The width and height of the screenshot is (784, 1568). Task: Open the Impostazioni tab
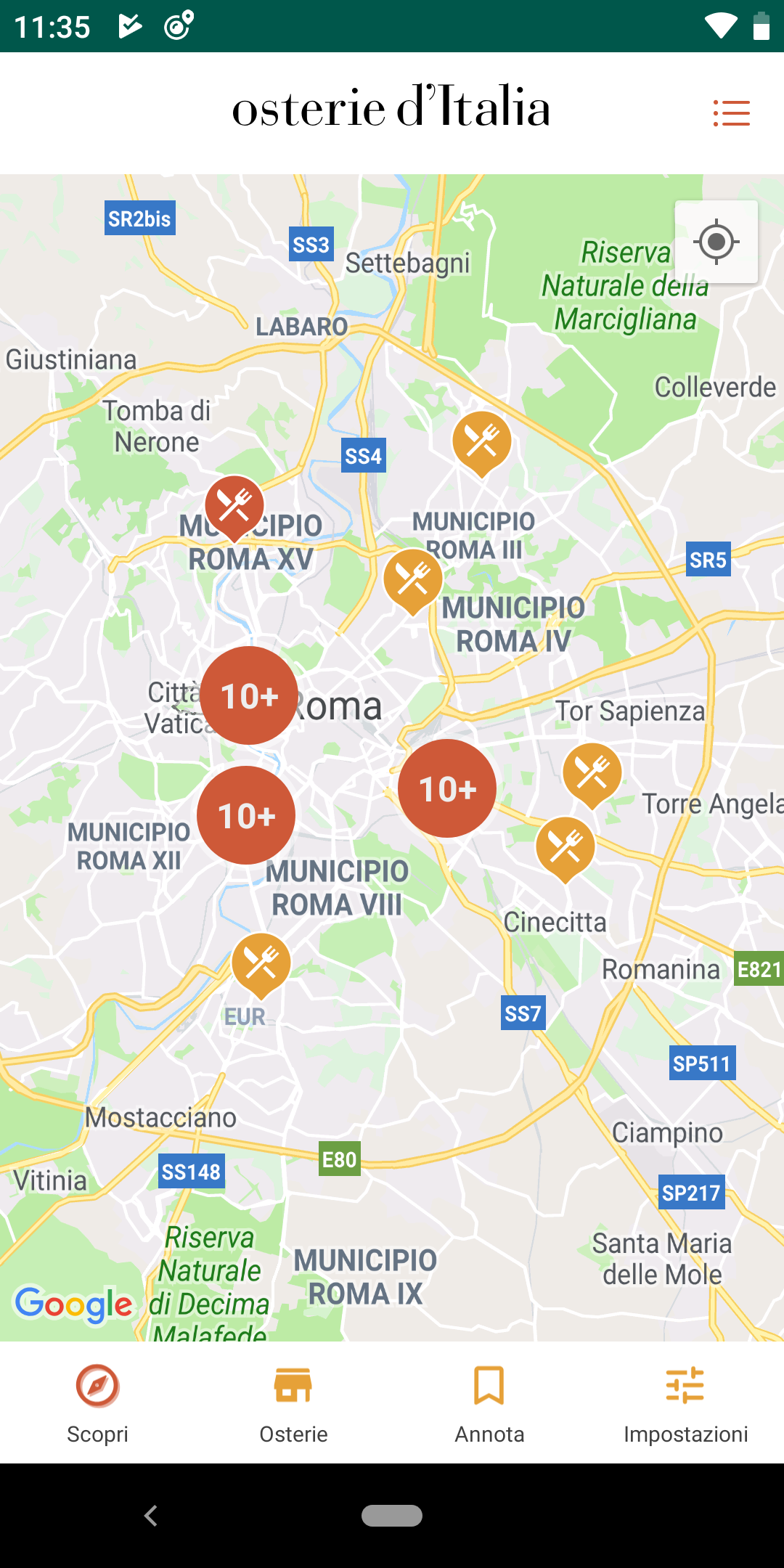[686, 1404]
